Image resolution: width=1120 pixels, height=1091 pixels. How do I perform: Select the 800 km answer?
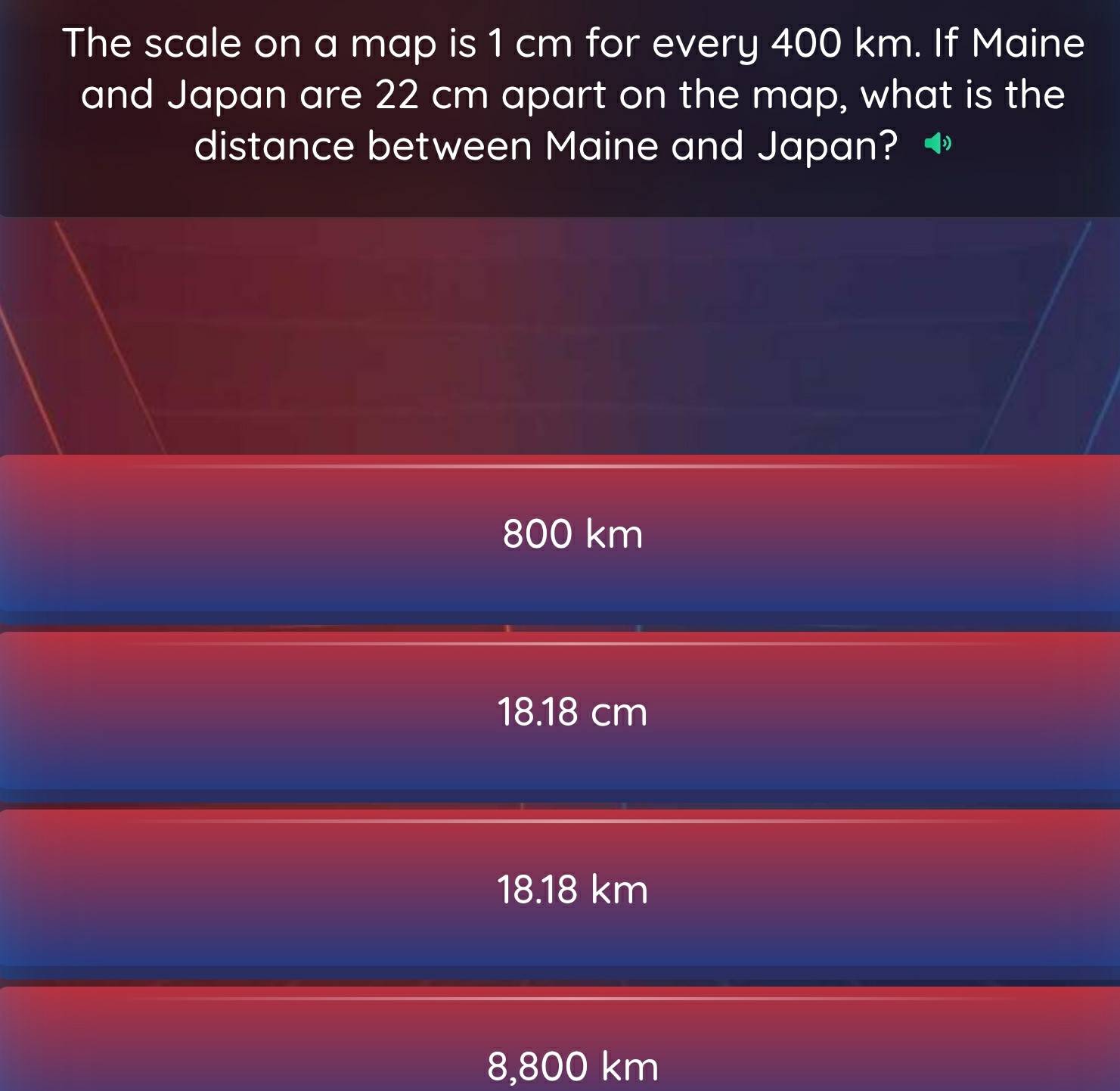[560, 534]
